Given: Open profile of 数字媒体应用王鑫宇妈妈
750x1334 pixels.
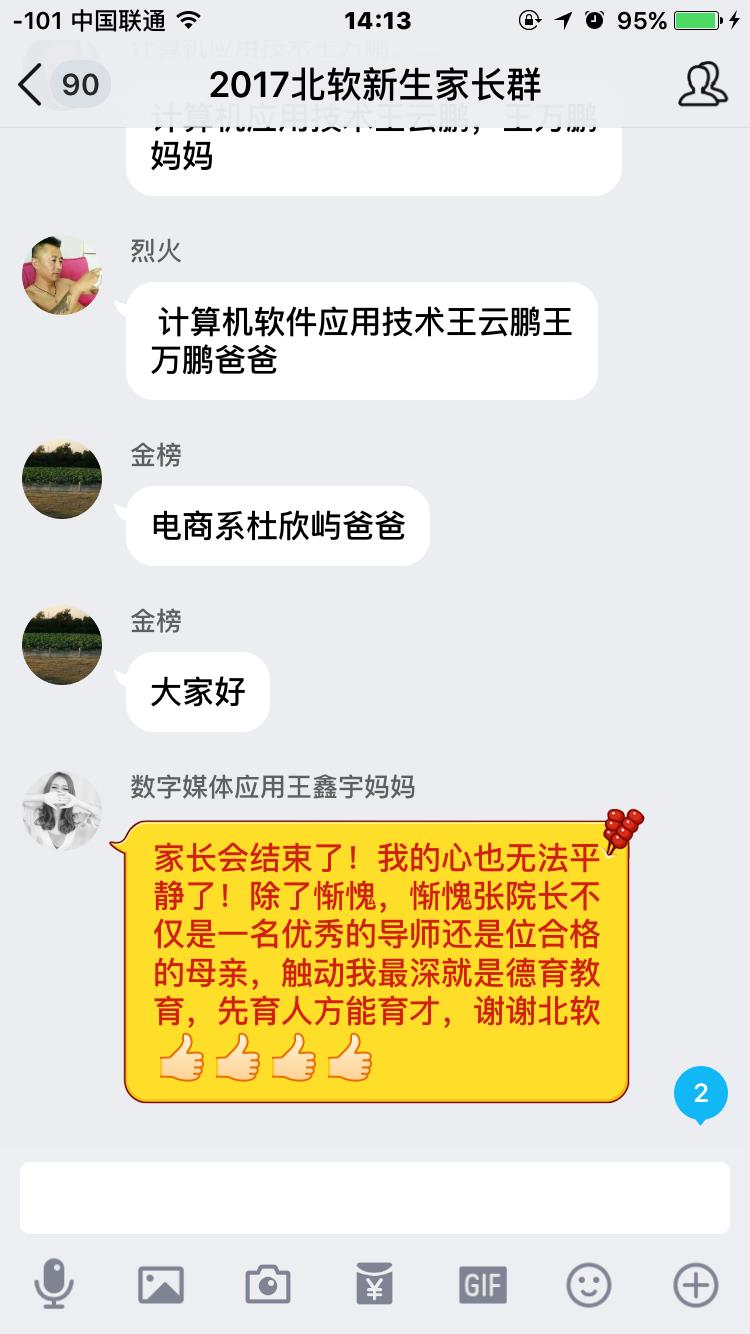Looking at the screenshot, I should click(x=62, y=811).
